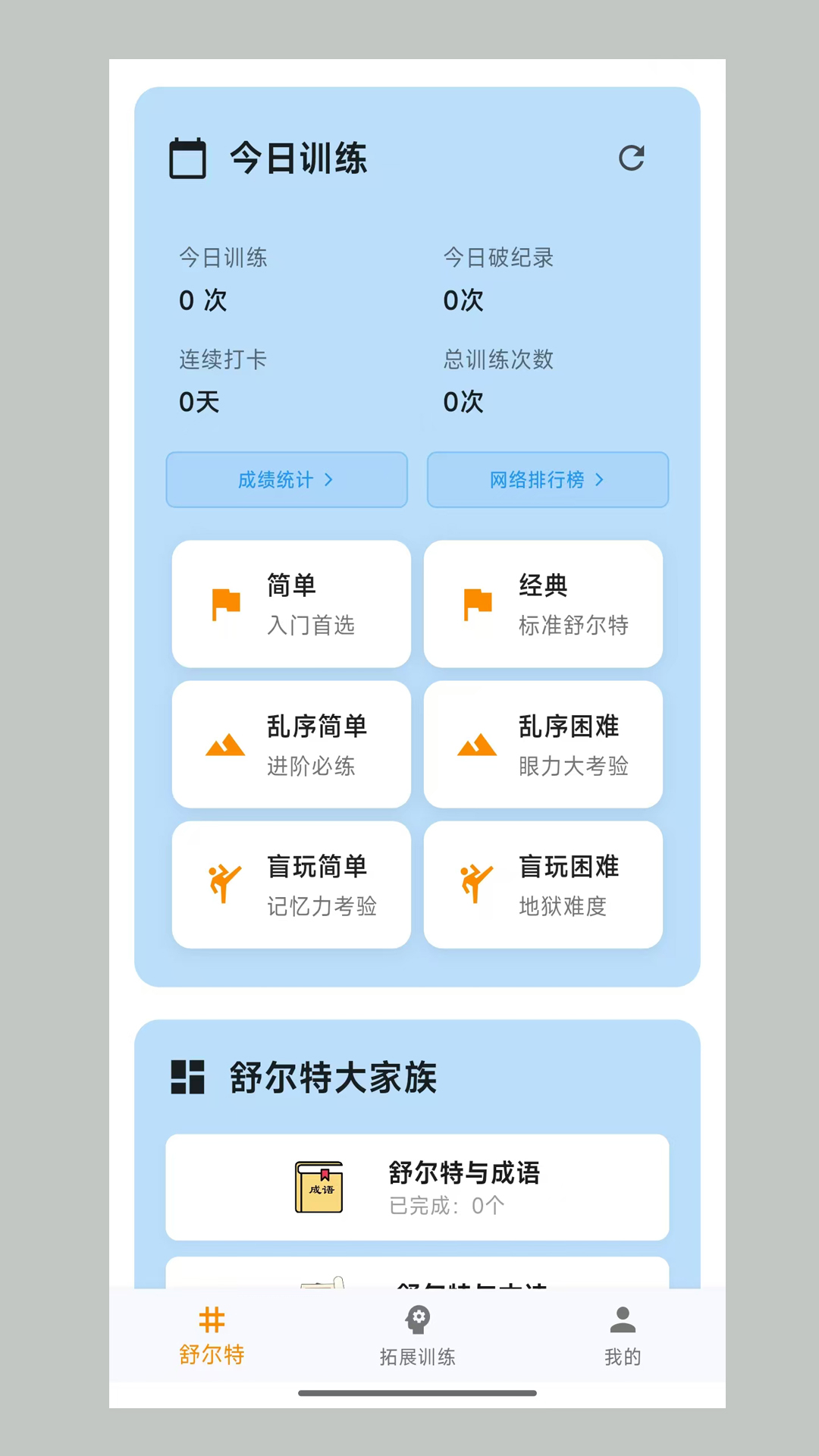The height and width of the screenshot is (1456, 819).
Task: Click the refresh icon on 今日训练 card
Action: (632, 158)
